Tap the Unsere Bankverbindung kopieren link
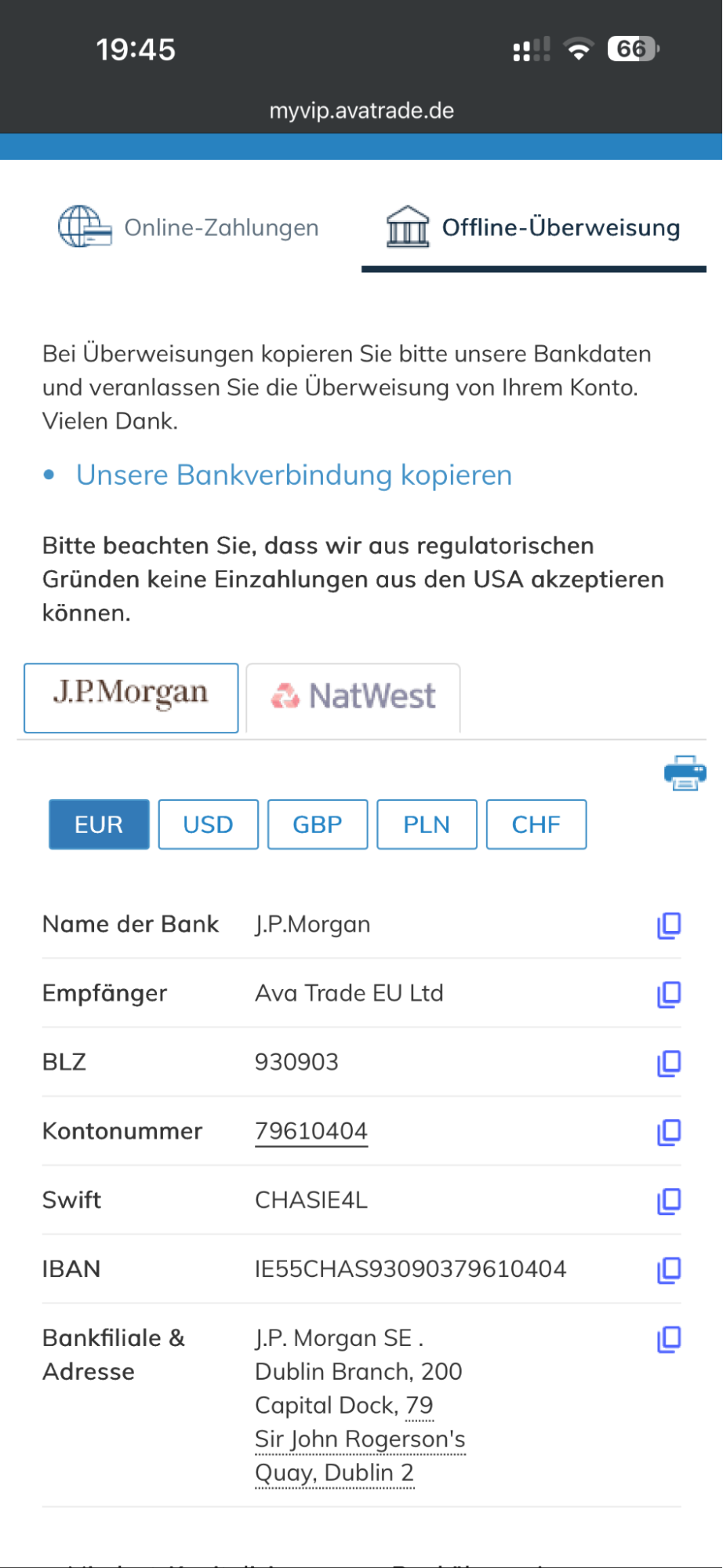 (x=293, y=475)
